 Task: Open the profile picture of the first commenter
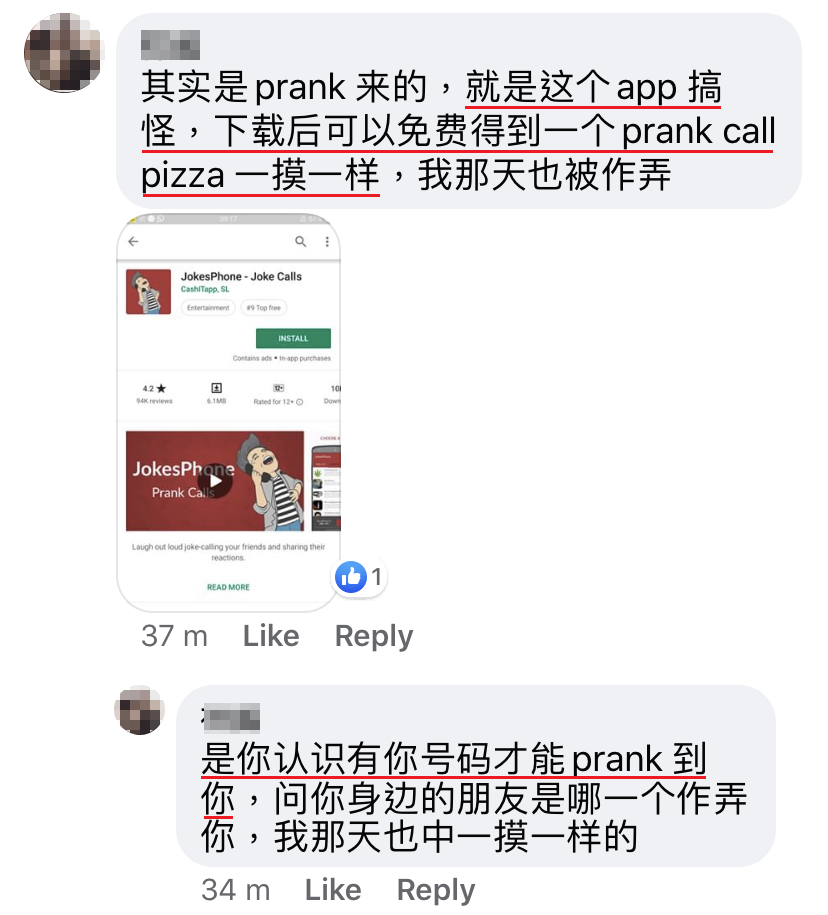click(63, 53)
